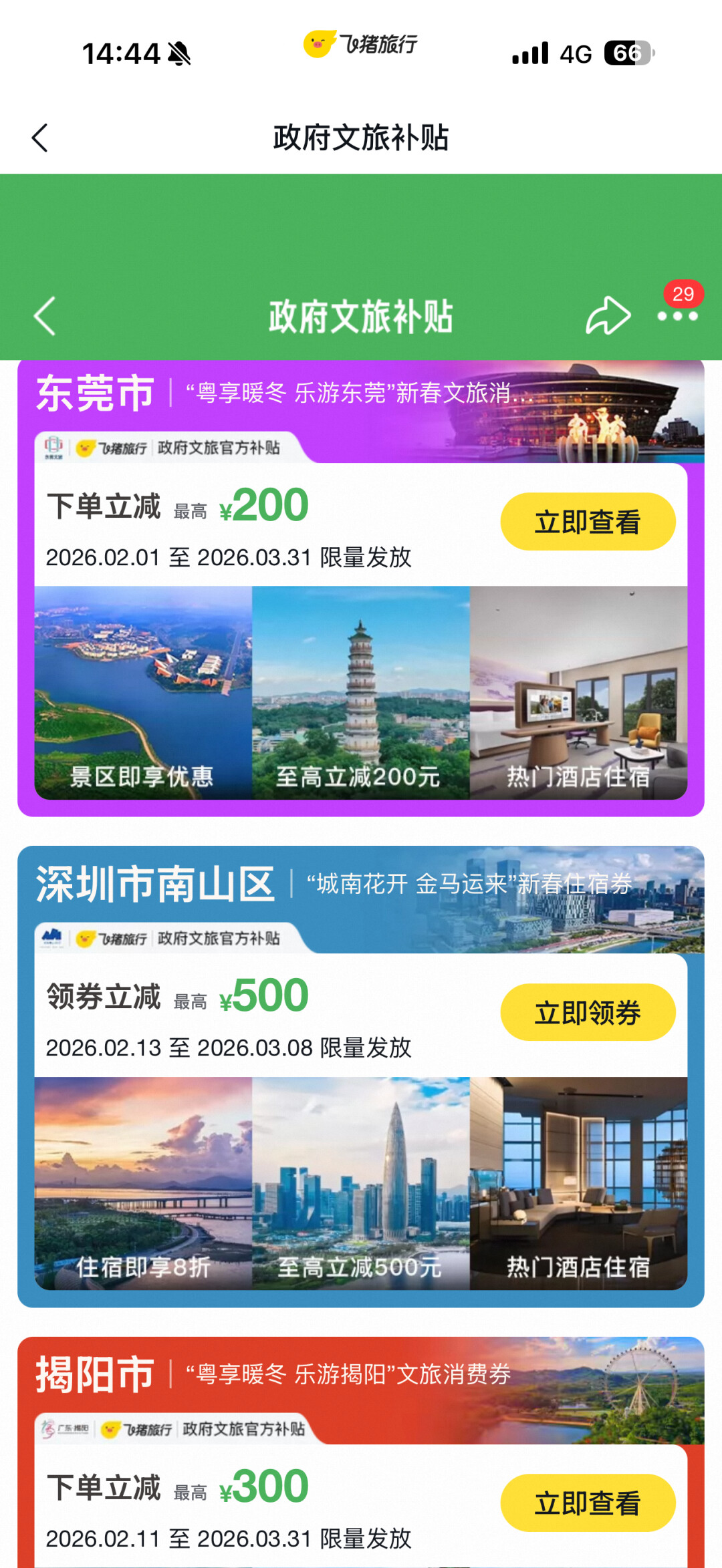The height and width of the screenshot is (1568, 722).
Task: Tap 立即查看 for the 揭阳市 subsidy
Action: pos(588,1503)
